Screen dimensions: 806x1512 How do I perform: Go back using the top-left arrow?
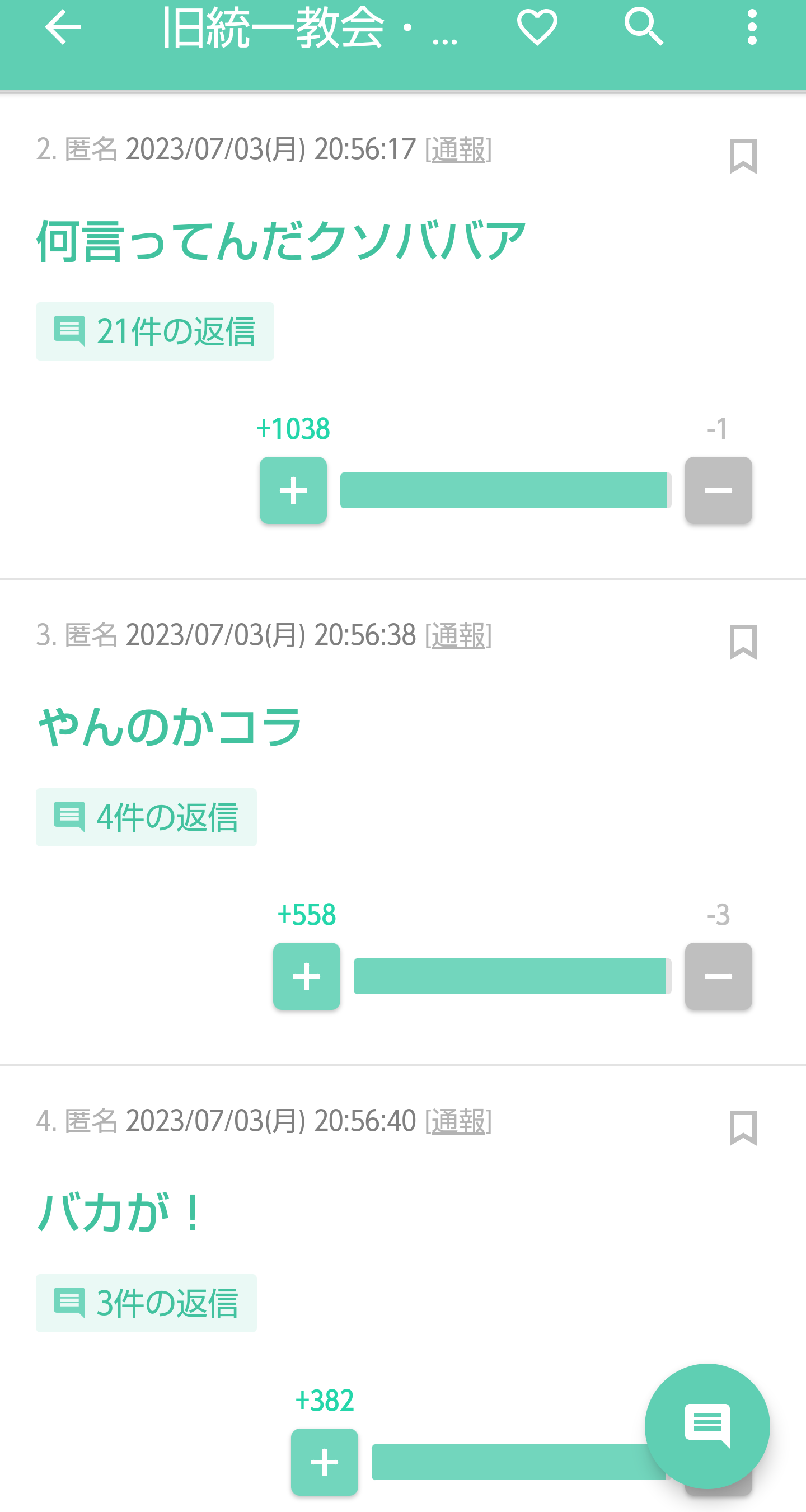(x=62, y=27)
